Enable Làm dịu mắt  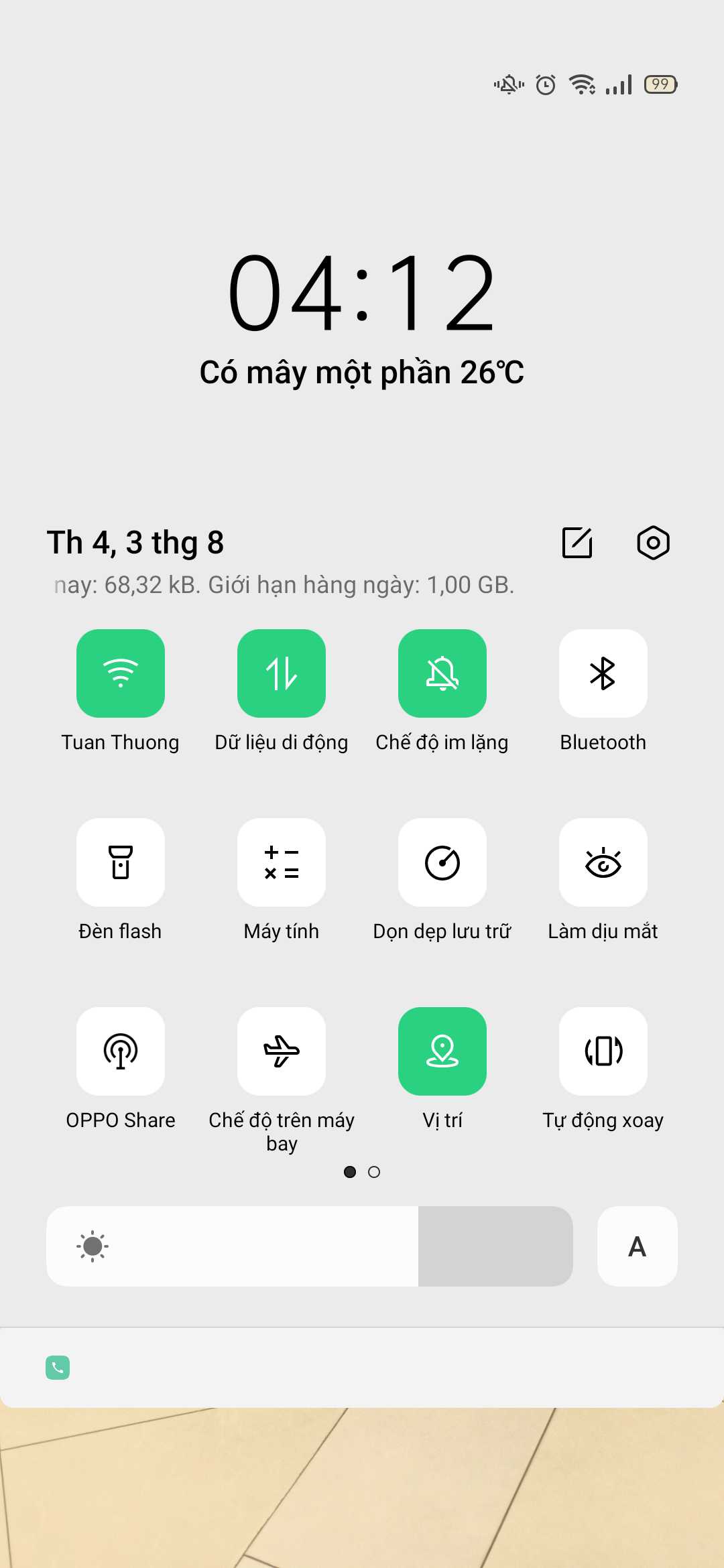[603, 862]
